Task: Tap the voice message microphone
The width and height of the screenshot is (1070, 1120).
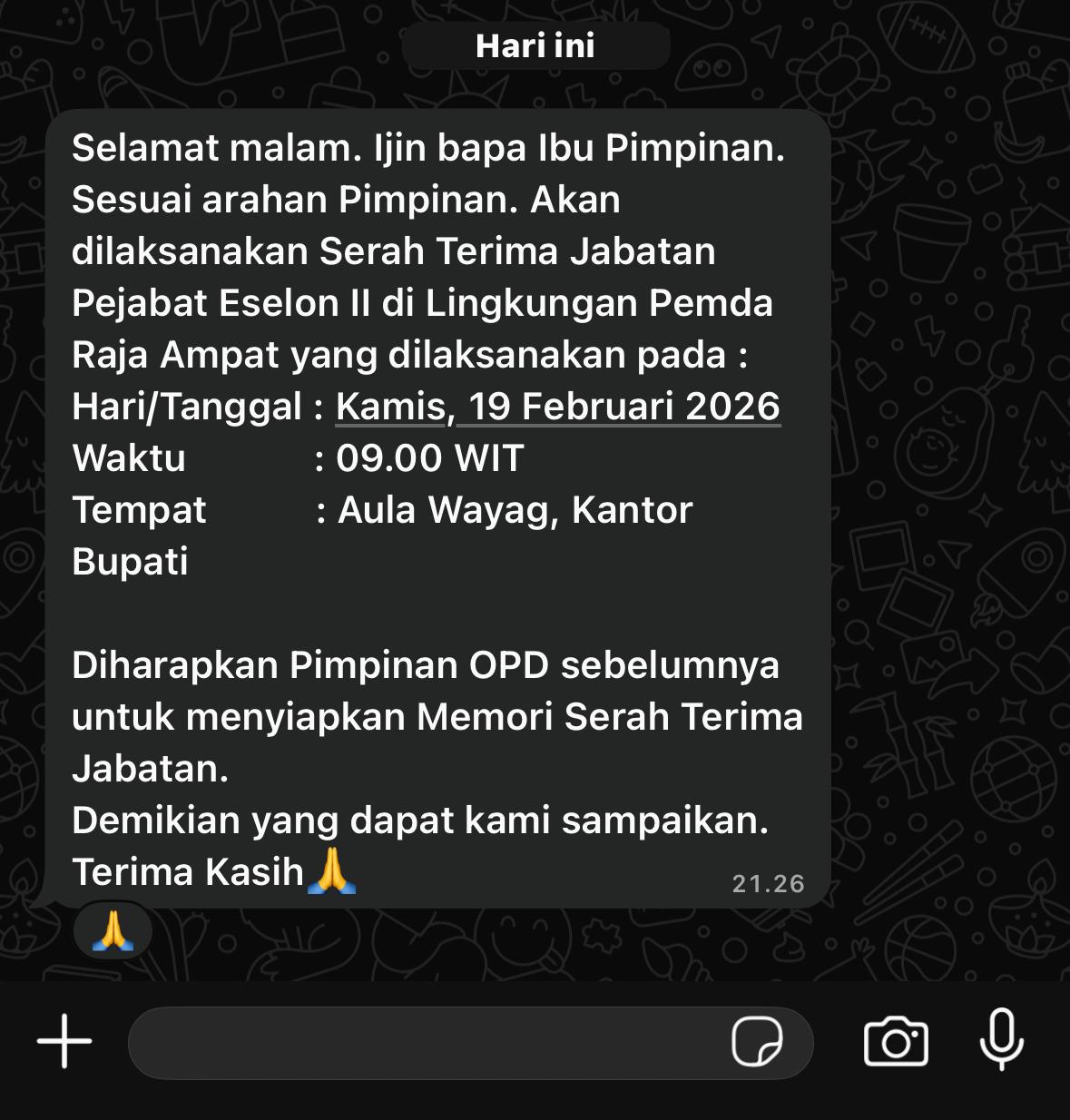Action: tap(1002, 1039)
